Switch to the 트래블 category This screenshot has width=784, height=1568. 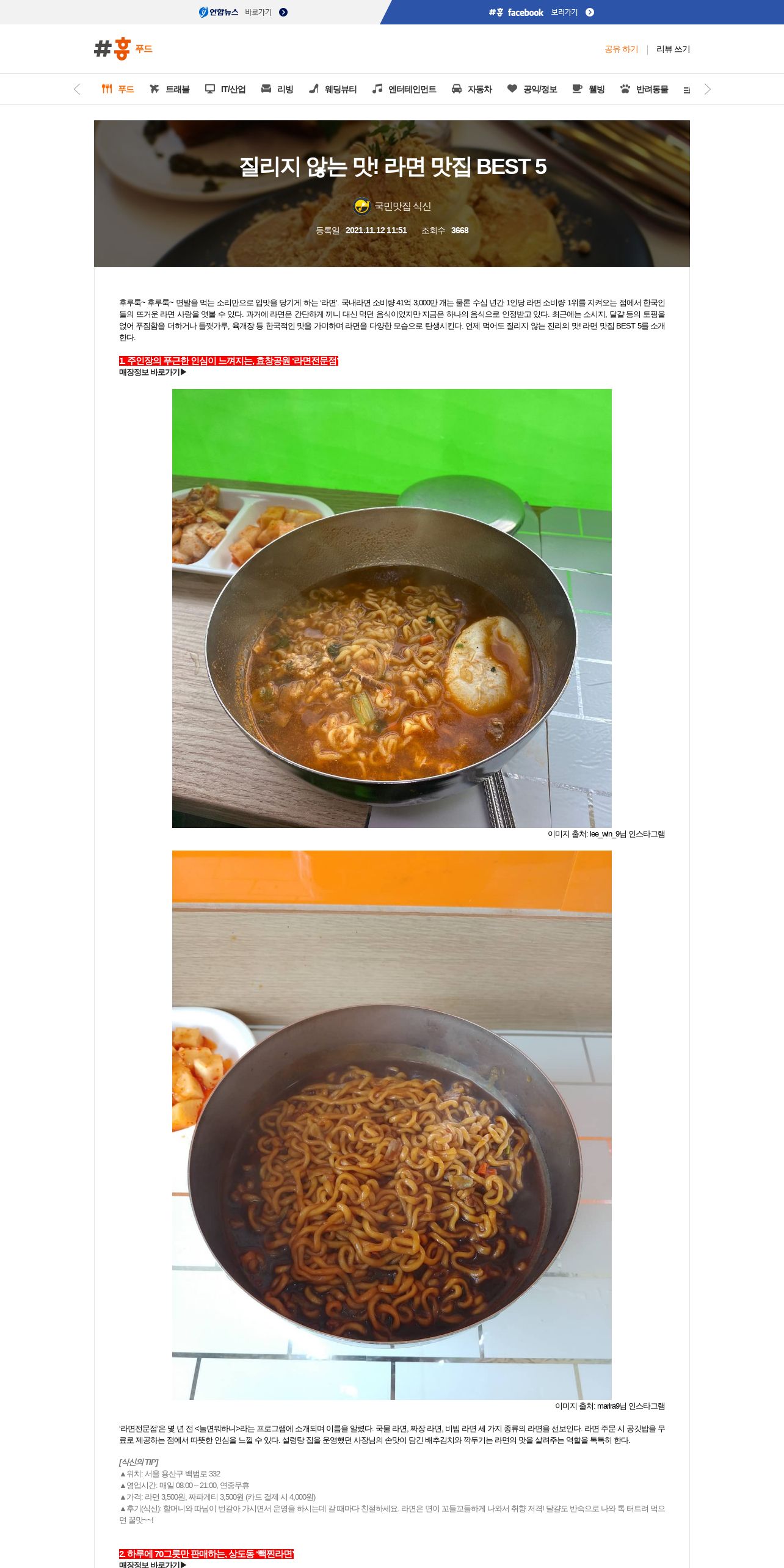[170, 89]
